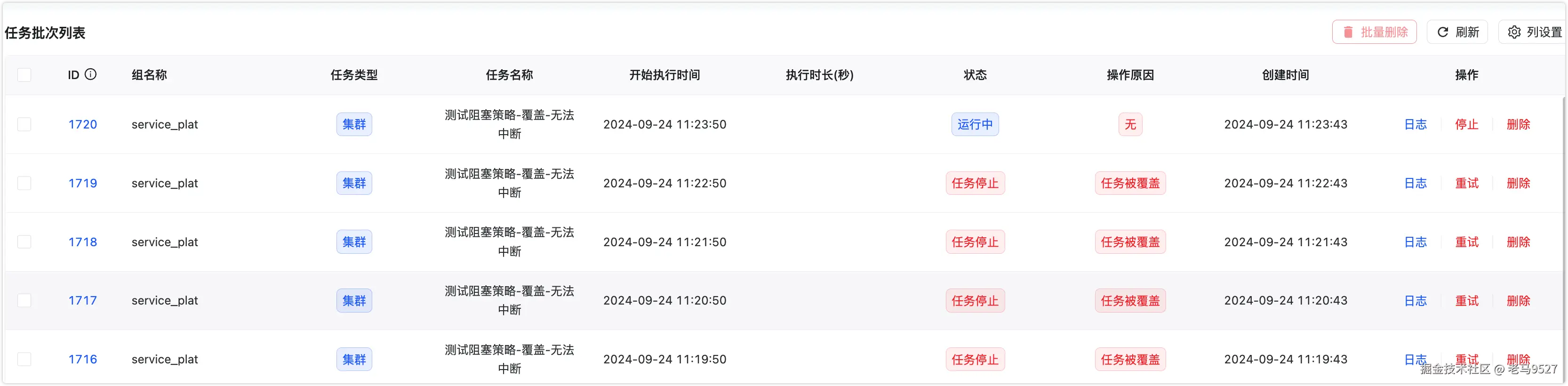Select all rows with header checkbox

[24, 75]
